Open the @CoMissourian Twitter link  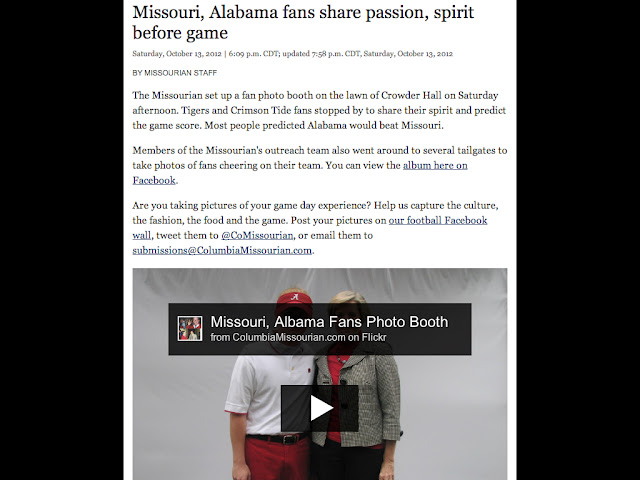[257, 236]
